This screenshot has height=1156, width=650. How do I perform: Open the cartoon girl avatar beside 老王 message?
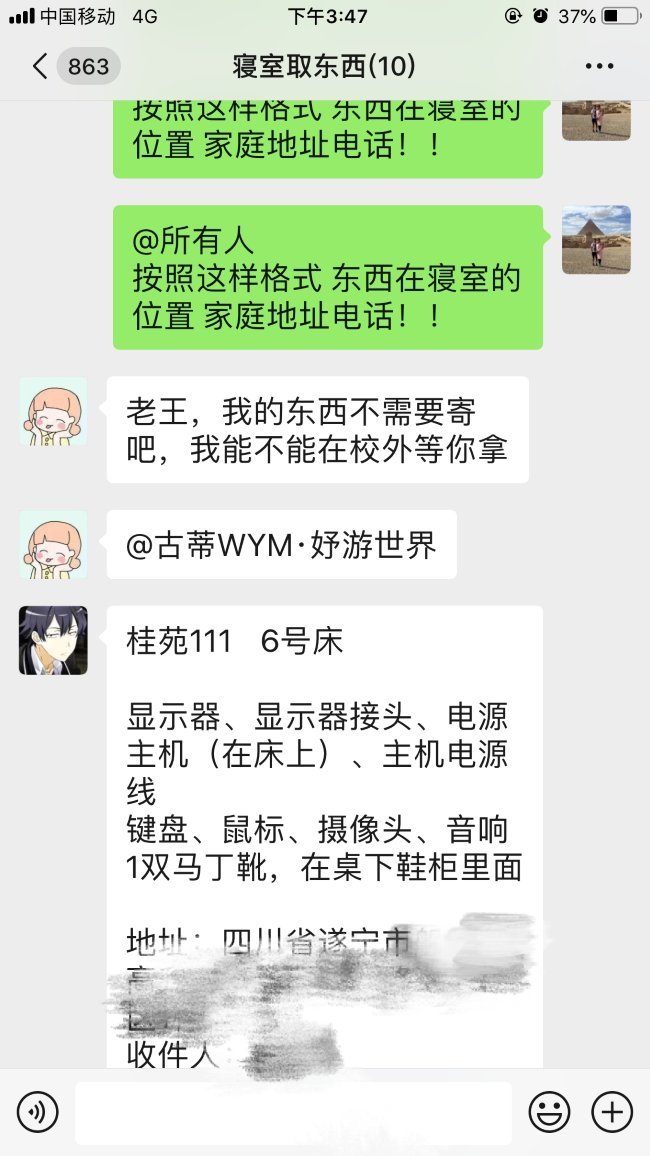pos(53,411)
